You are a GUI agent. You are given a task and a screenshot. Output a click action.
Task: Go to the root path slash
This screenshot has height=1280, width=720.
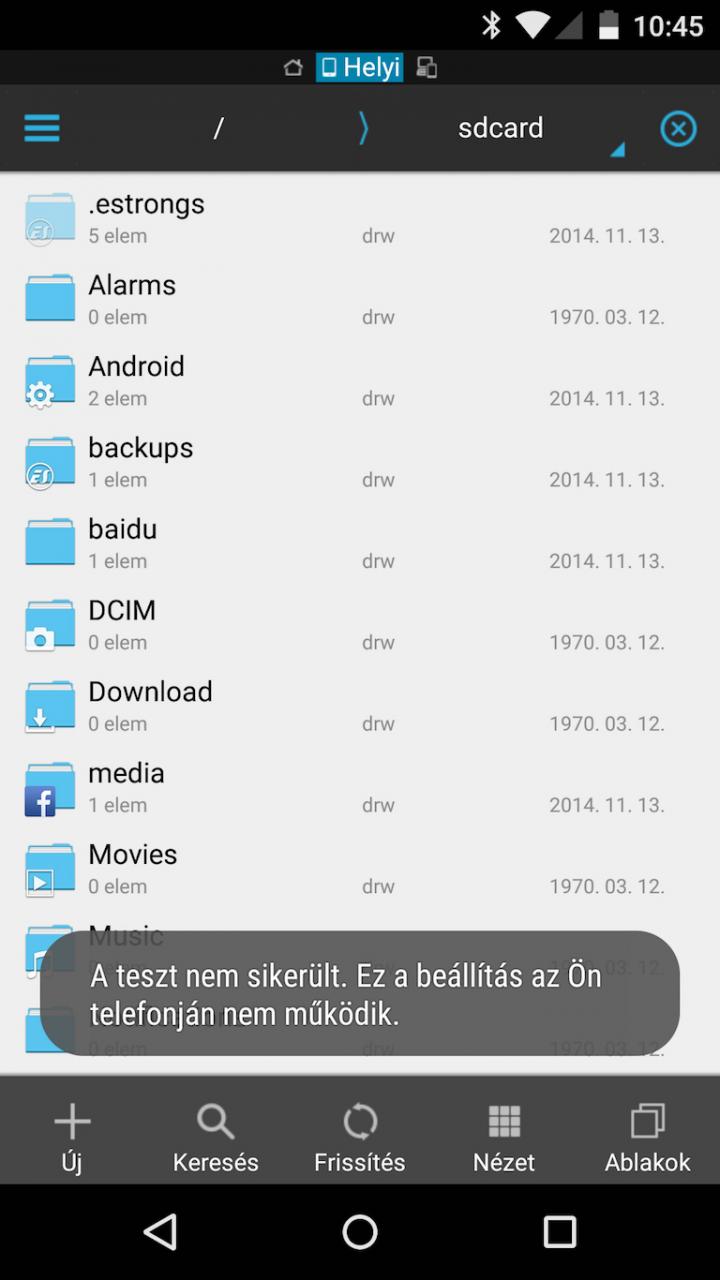218,128
